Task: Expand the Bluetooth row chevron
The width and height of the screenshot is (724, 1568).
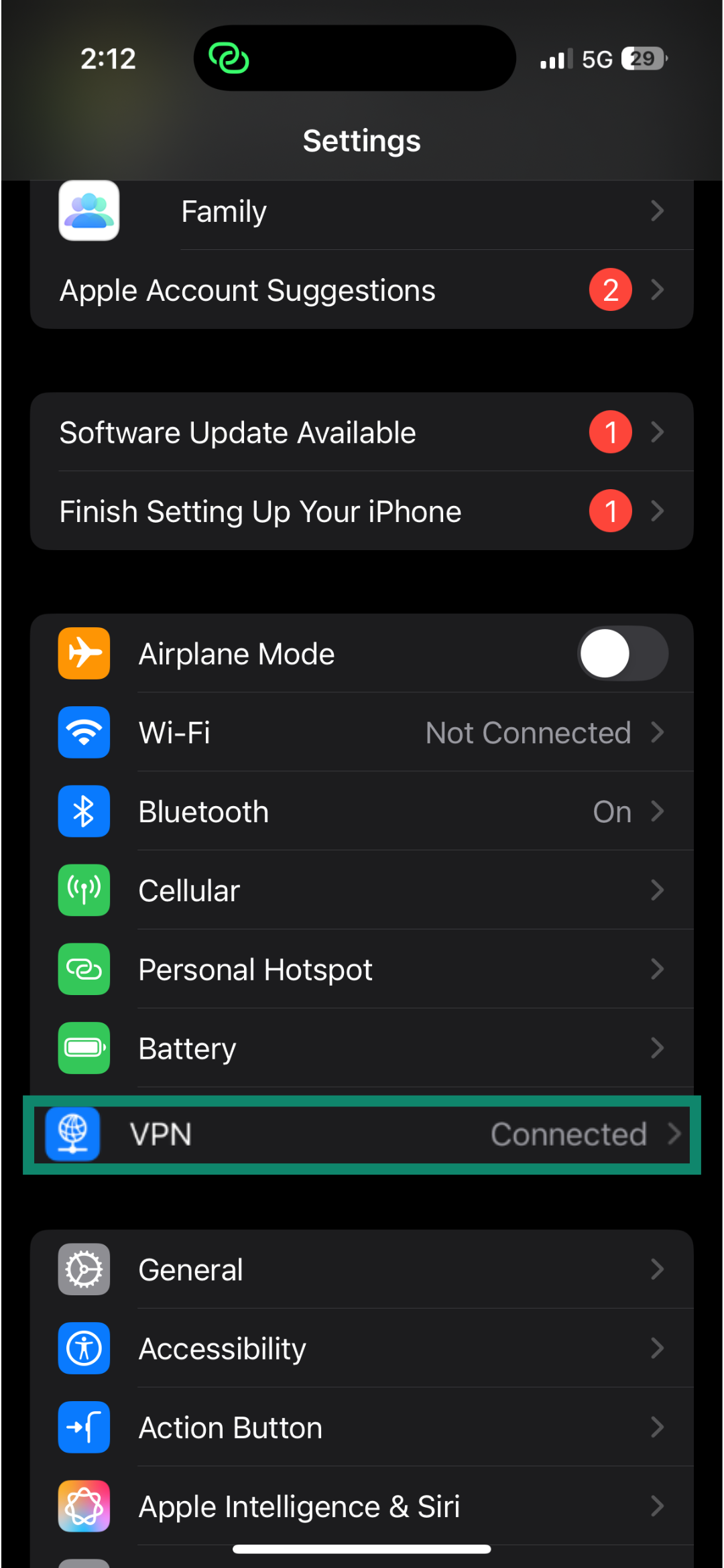Action: (657, 811)
